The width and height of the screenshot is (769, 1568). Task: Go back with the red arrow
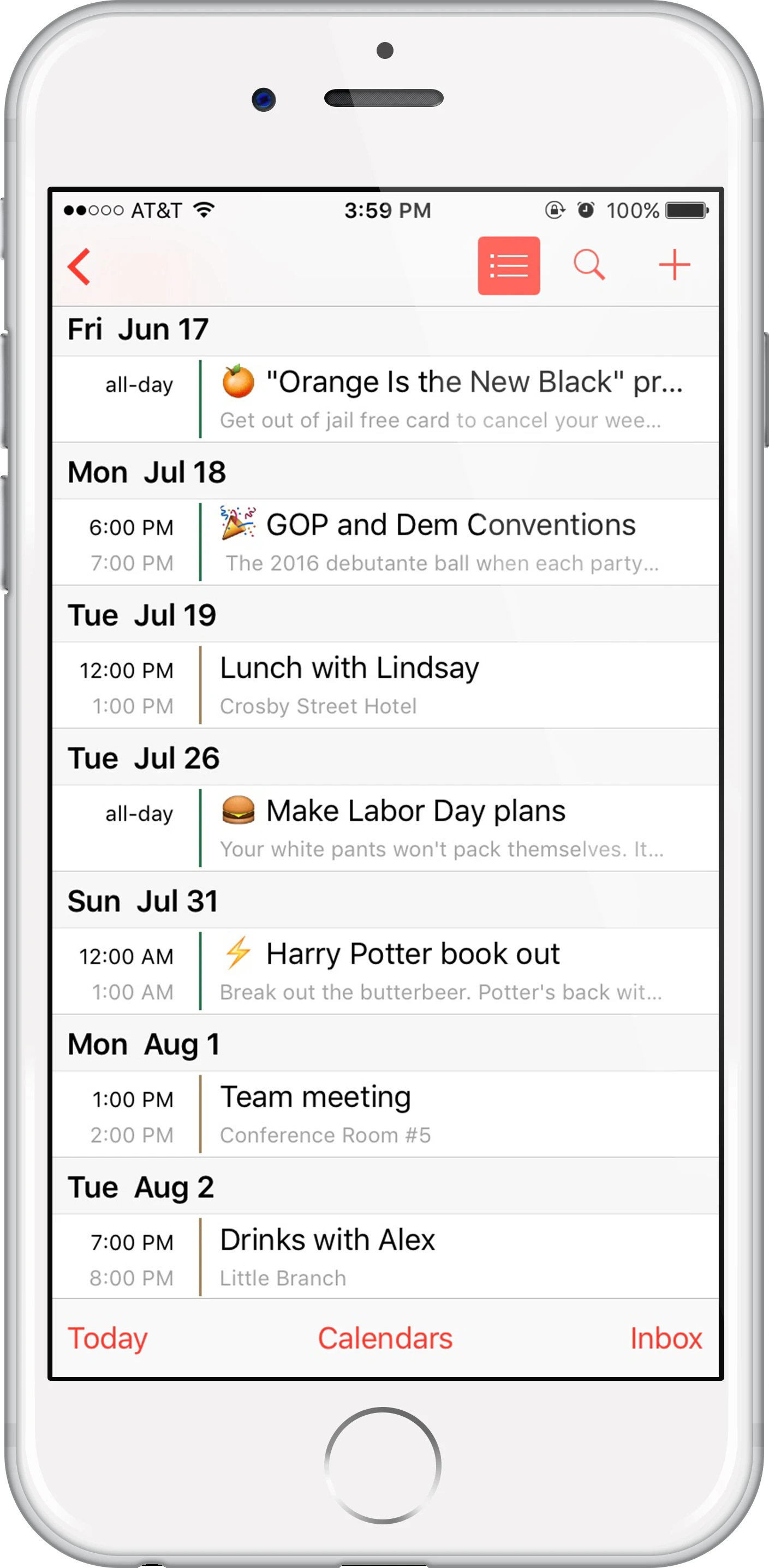[x=80, y=266]
